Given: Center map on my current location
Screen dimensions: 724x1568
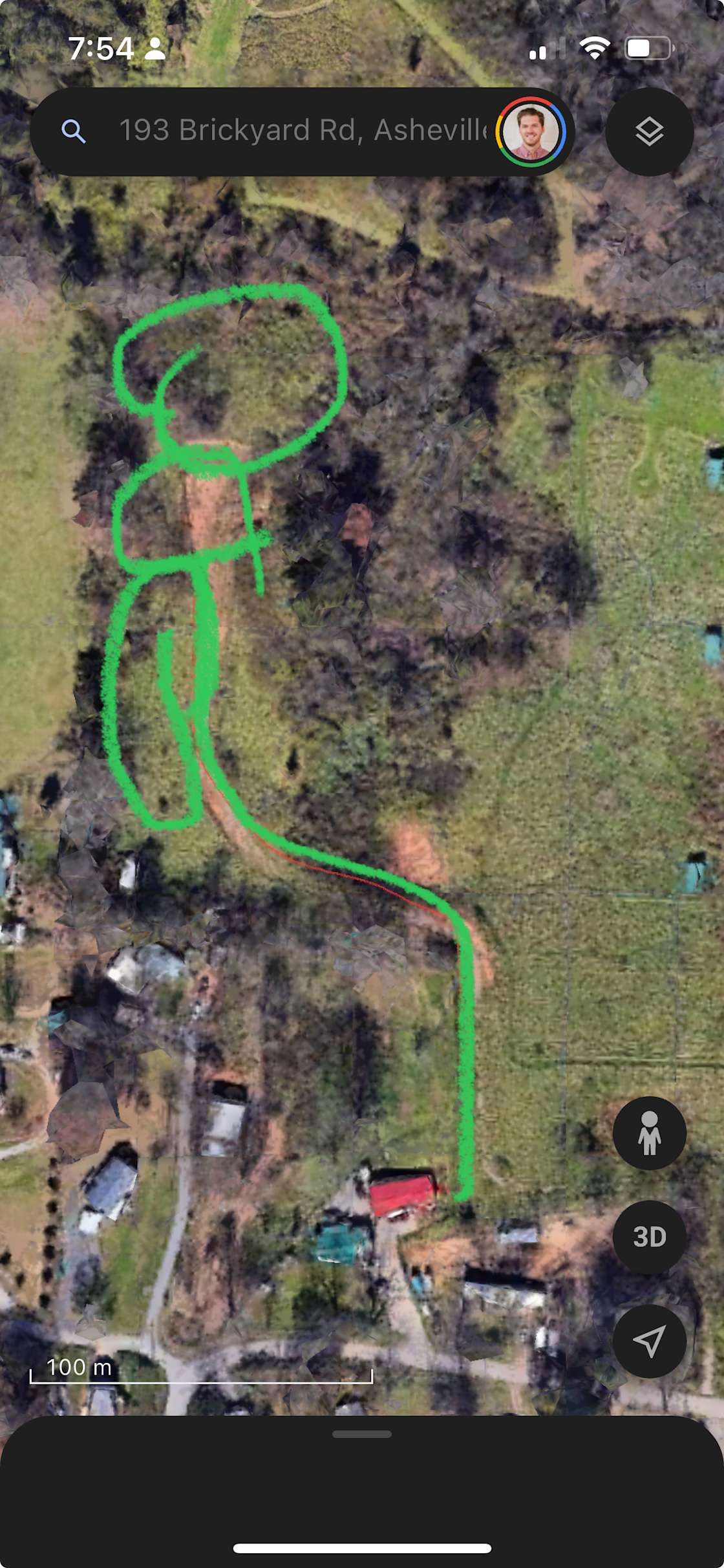Looking at the screenshot, I should (649, 1340).
